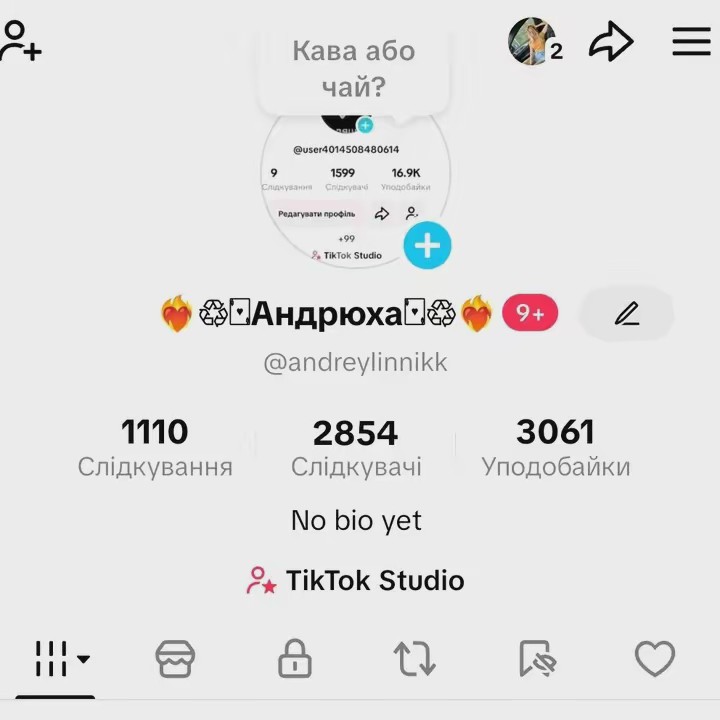Switch to the saved bookmarks tab
Viewport: 720px width, 720px height.
(x=537, y=659)
